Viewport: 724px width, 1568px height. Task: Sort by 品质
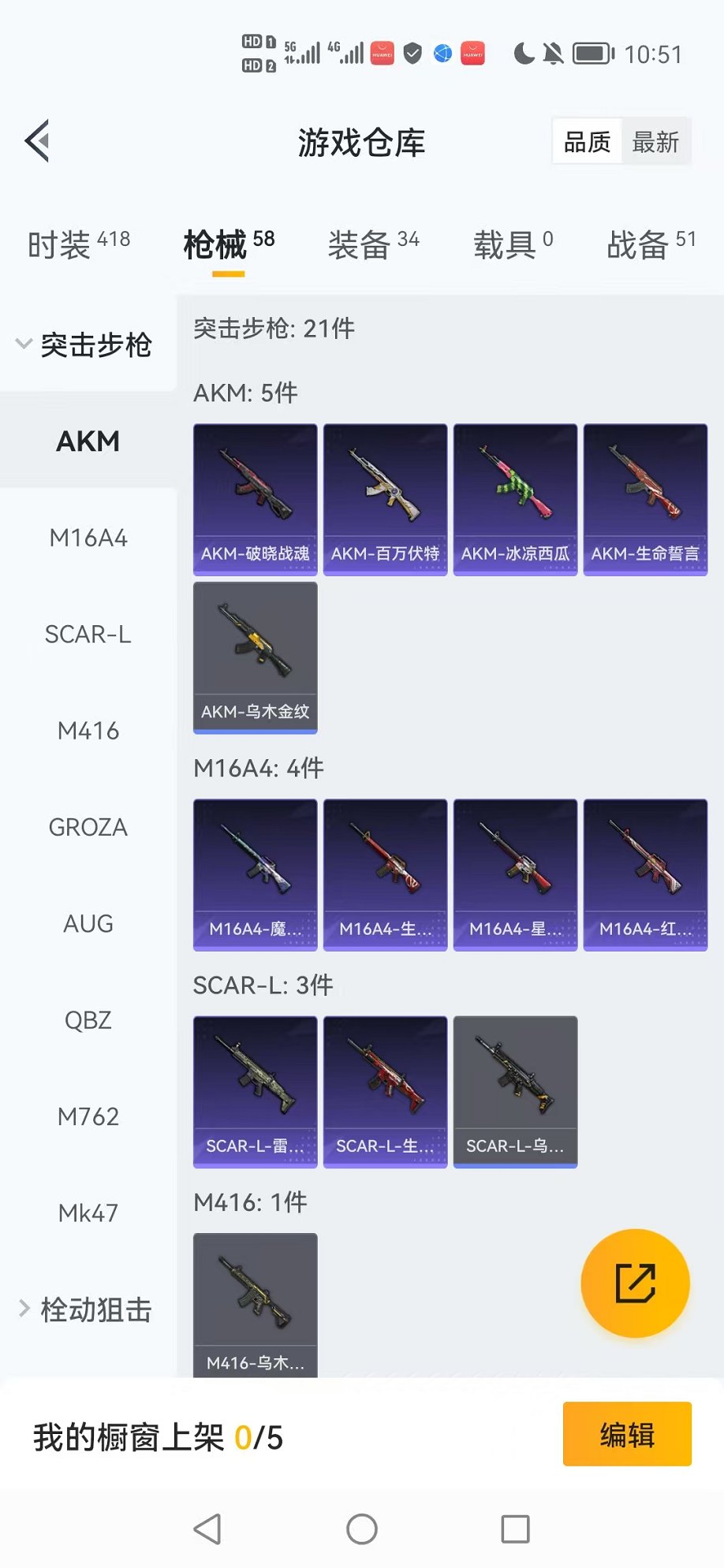[x=587, y=142]
